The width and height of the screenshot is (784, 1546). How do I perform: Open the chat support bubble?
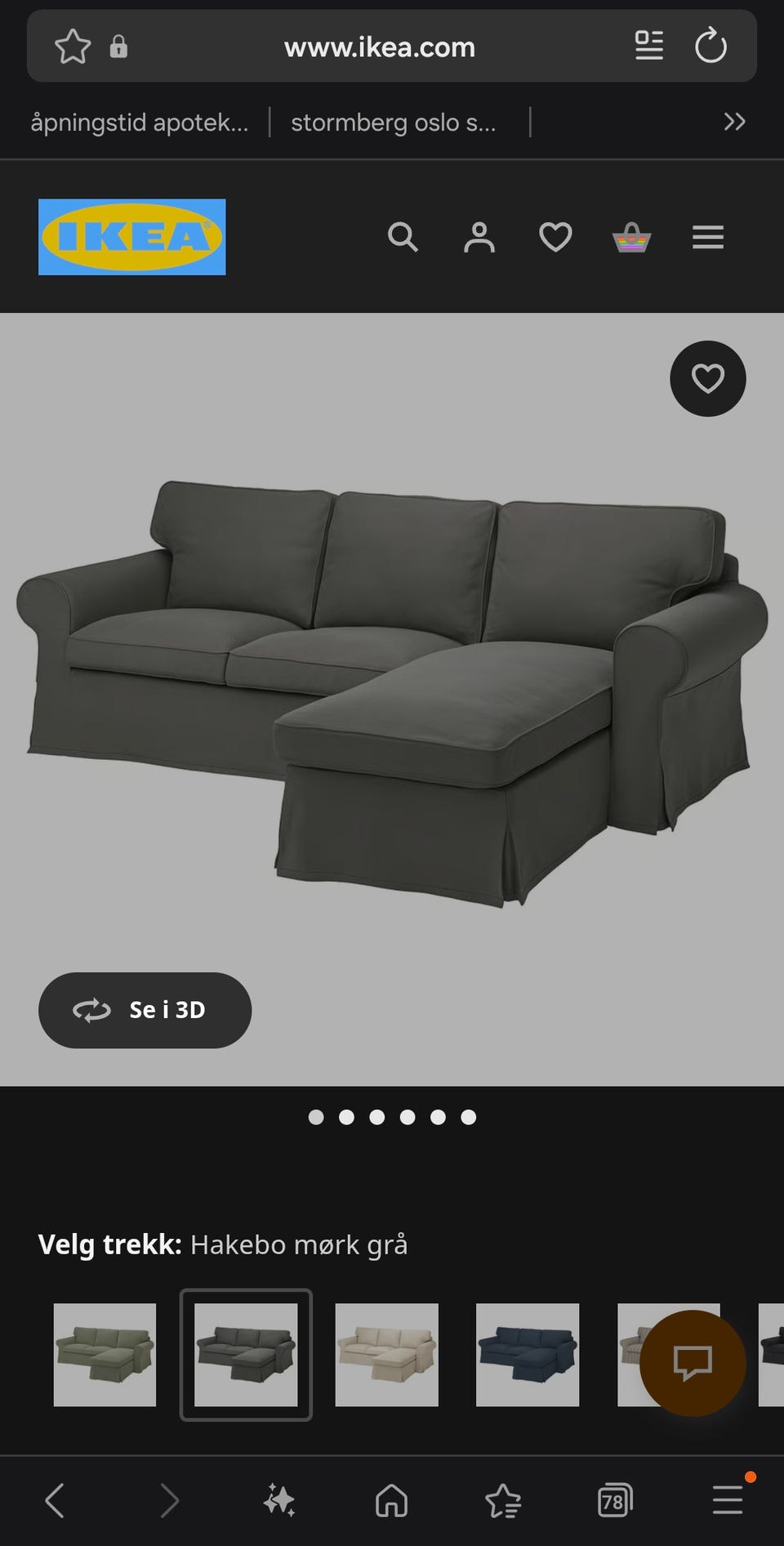692,1362
